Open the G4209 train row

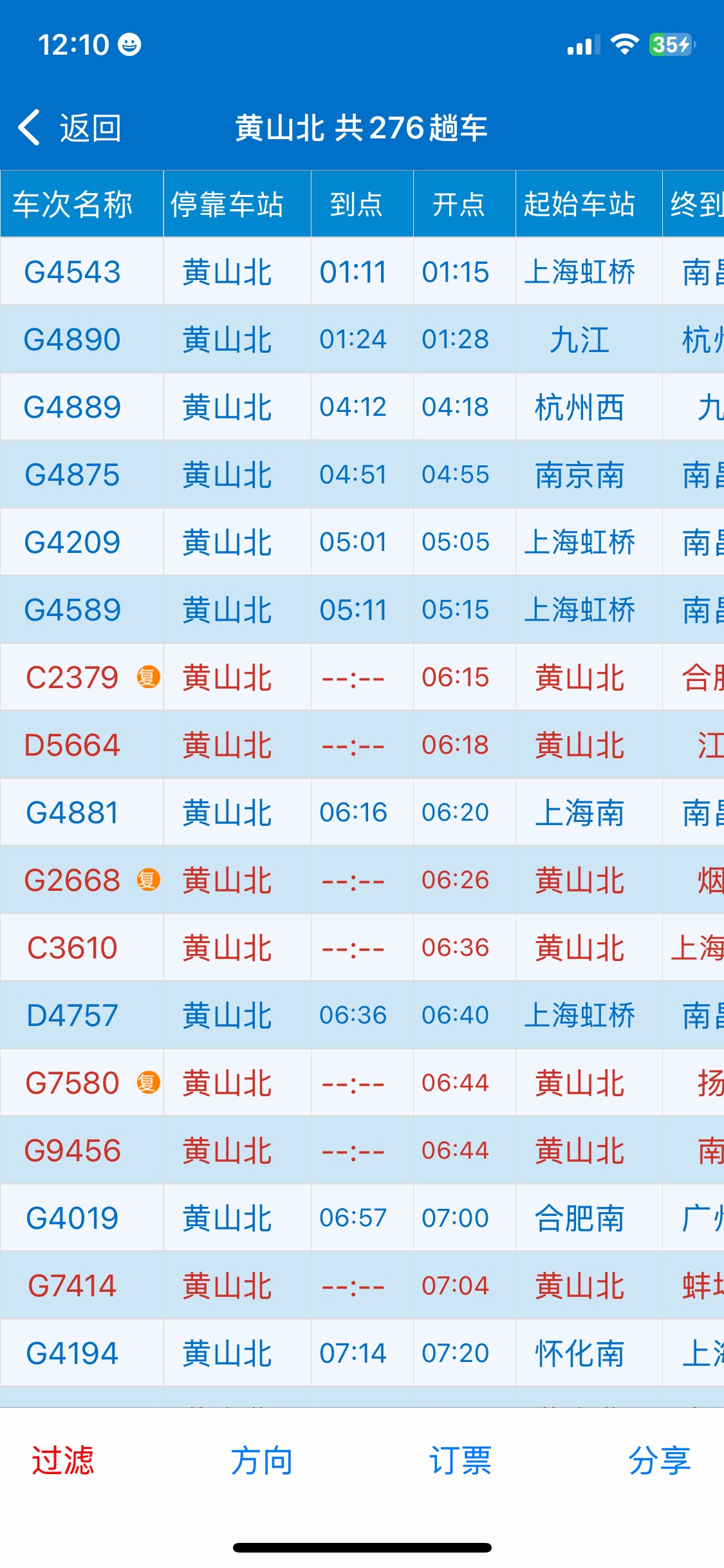[x=362, y=541]
